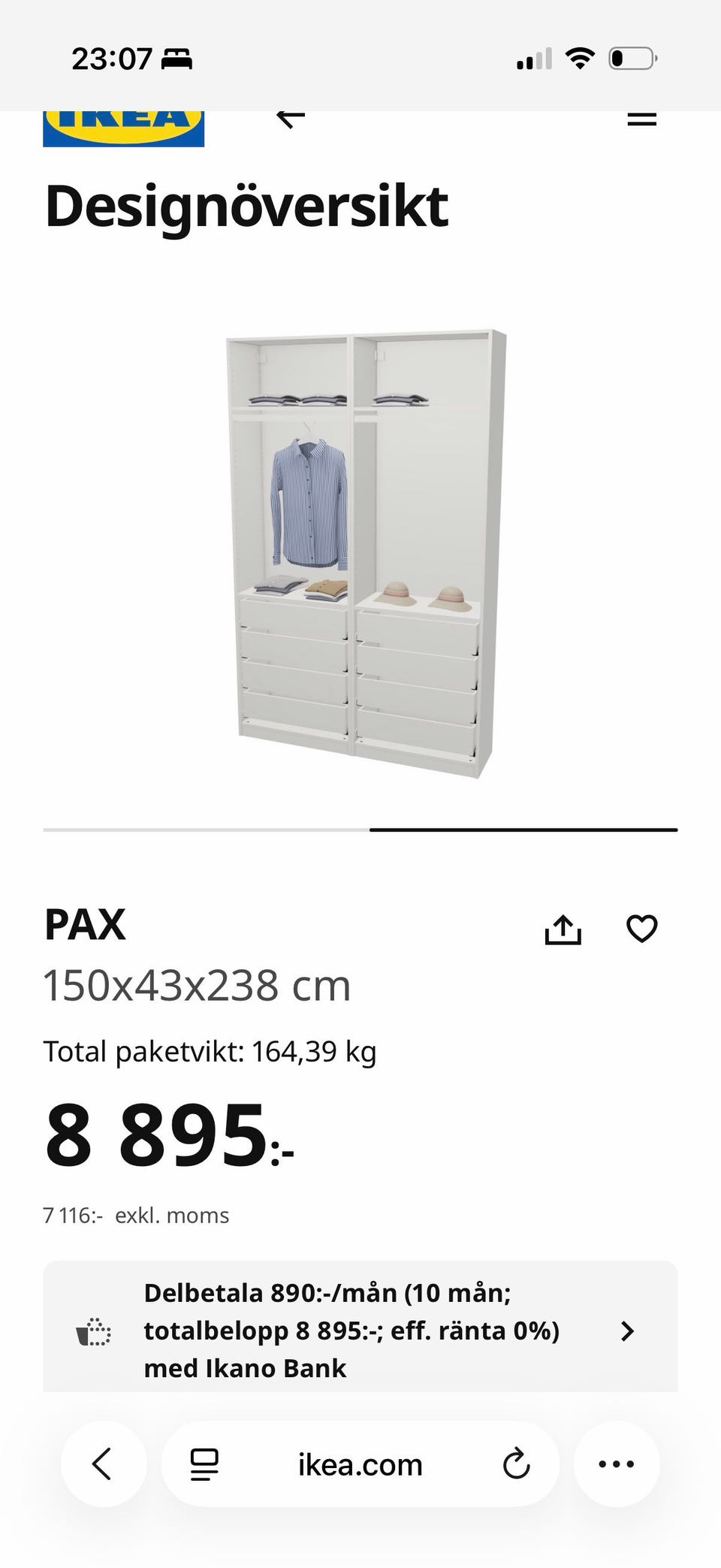
Task: Tap the ikea.com address bar
Action: coord(360,1464)
